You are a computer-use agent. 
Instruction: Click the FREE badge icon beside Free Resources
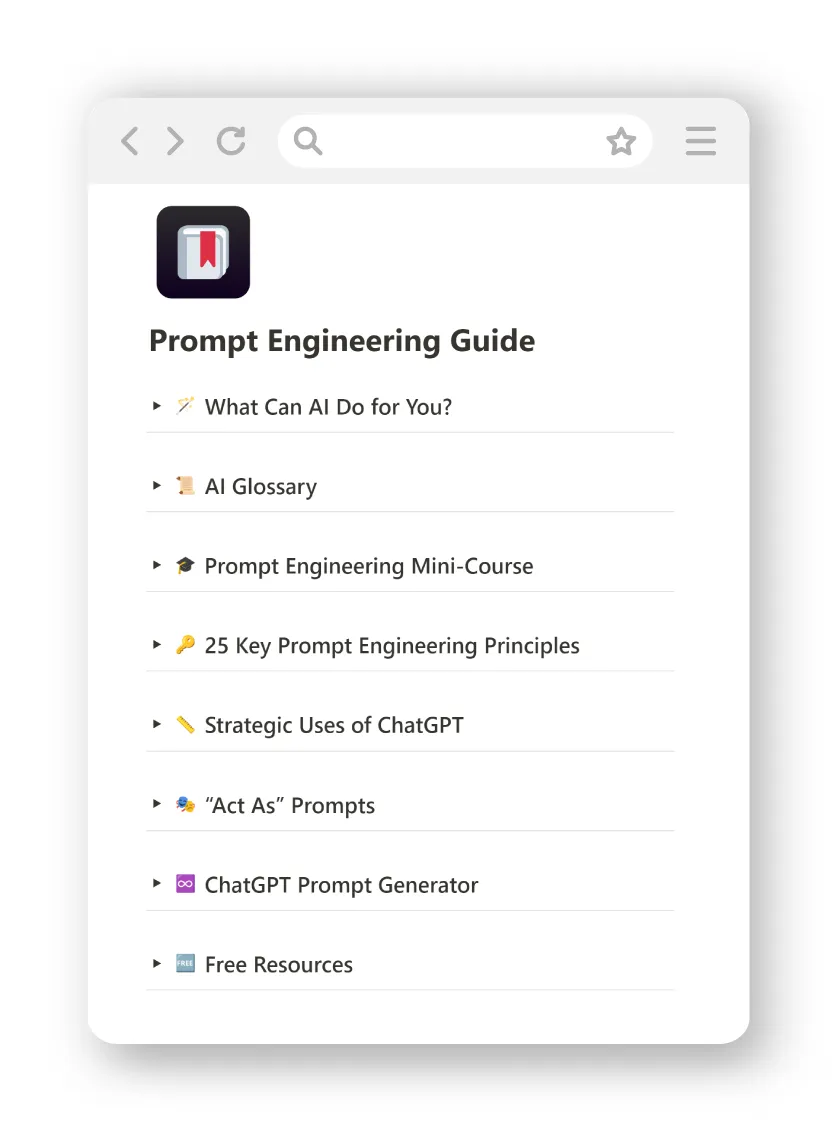coord(186,963)
